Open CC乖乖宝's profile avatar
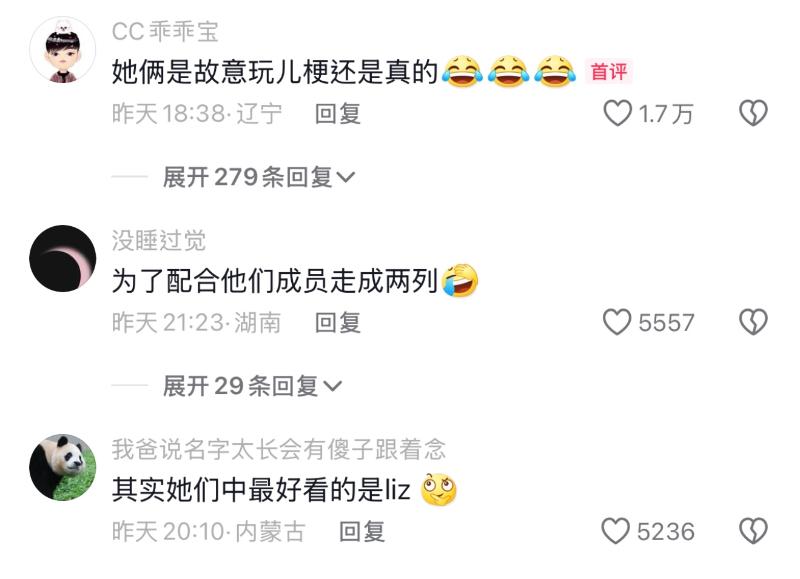The image size is (800, 579). 63,49
